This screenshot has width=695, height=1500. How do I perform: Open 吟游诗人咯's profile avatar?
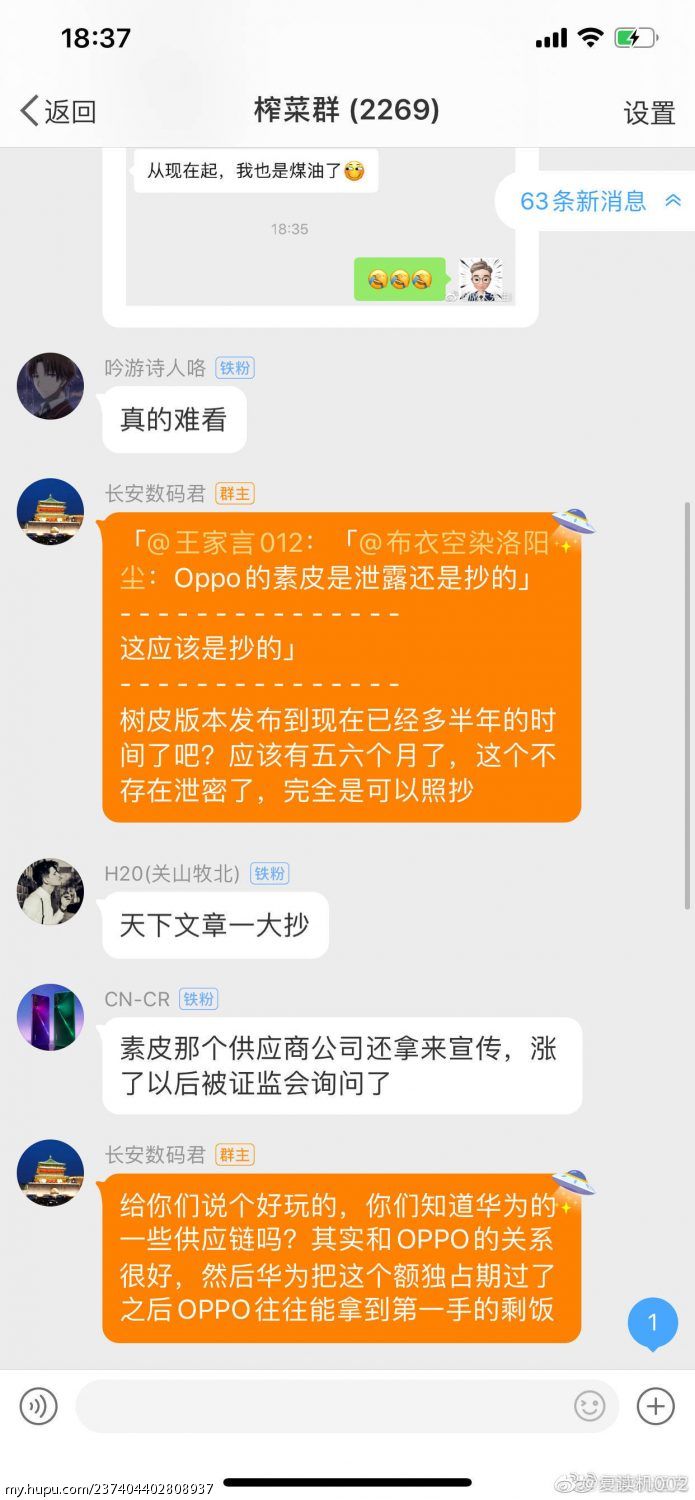[x=50, y=385]
